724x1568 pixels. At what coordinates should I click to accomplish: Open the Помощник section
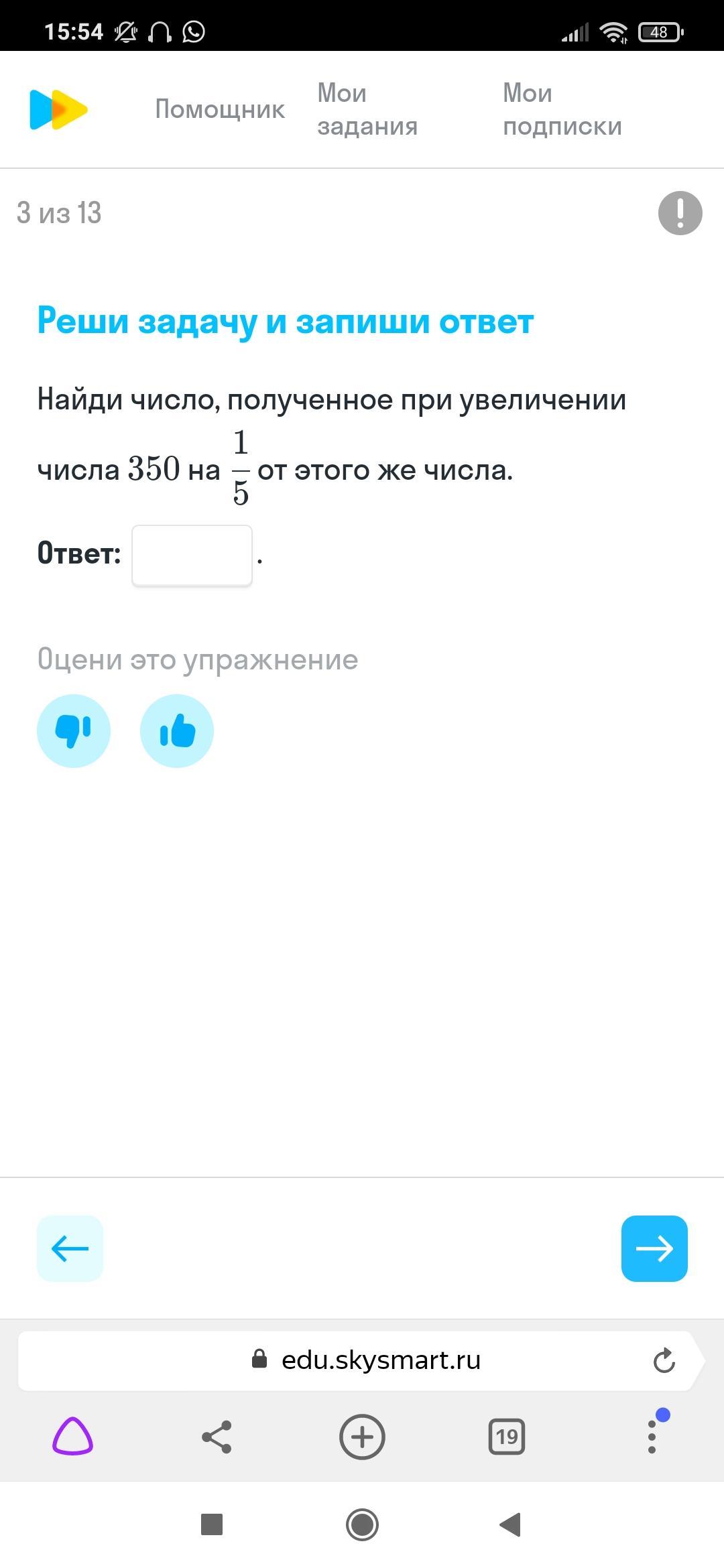(x=220, y=109)
